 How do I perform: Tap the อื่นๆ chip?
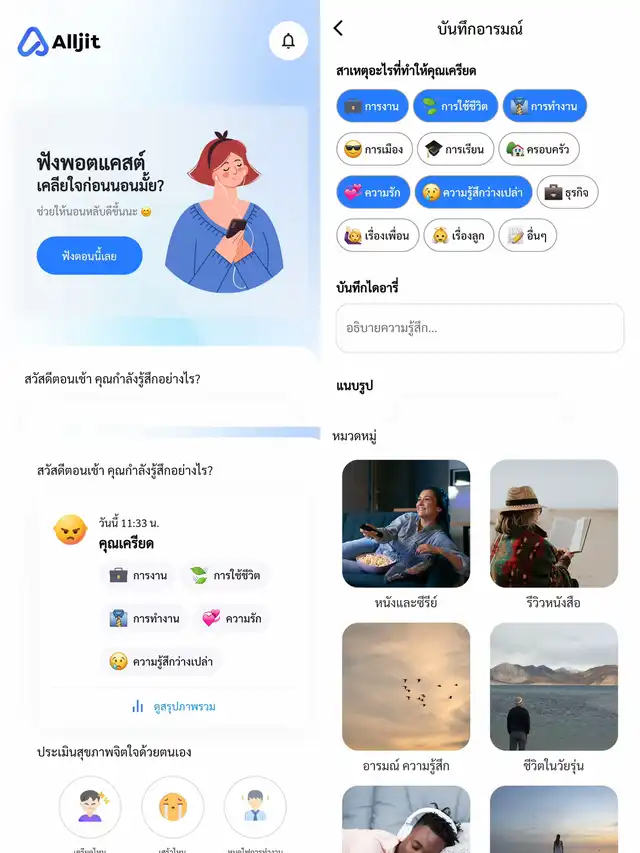coord(527,235)
